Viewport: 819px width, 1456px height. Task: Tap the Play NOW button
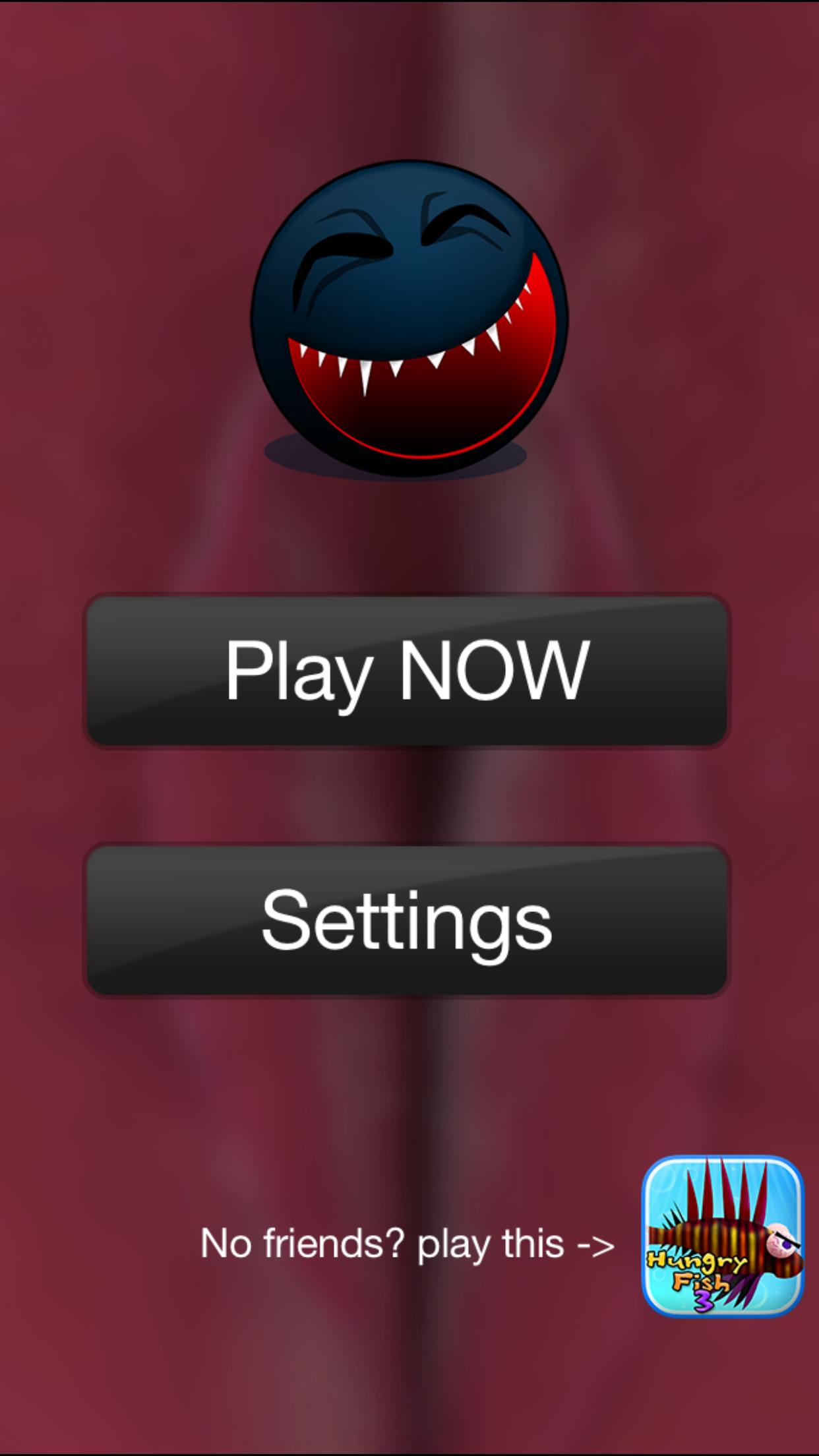pos(407,671)
